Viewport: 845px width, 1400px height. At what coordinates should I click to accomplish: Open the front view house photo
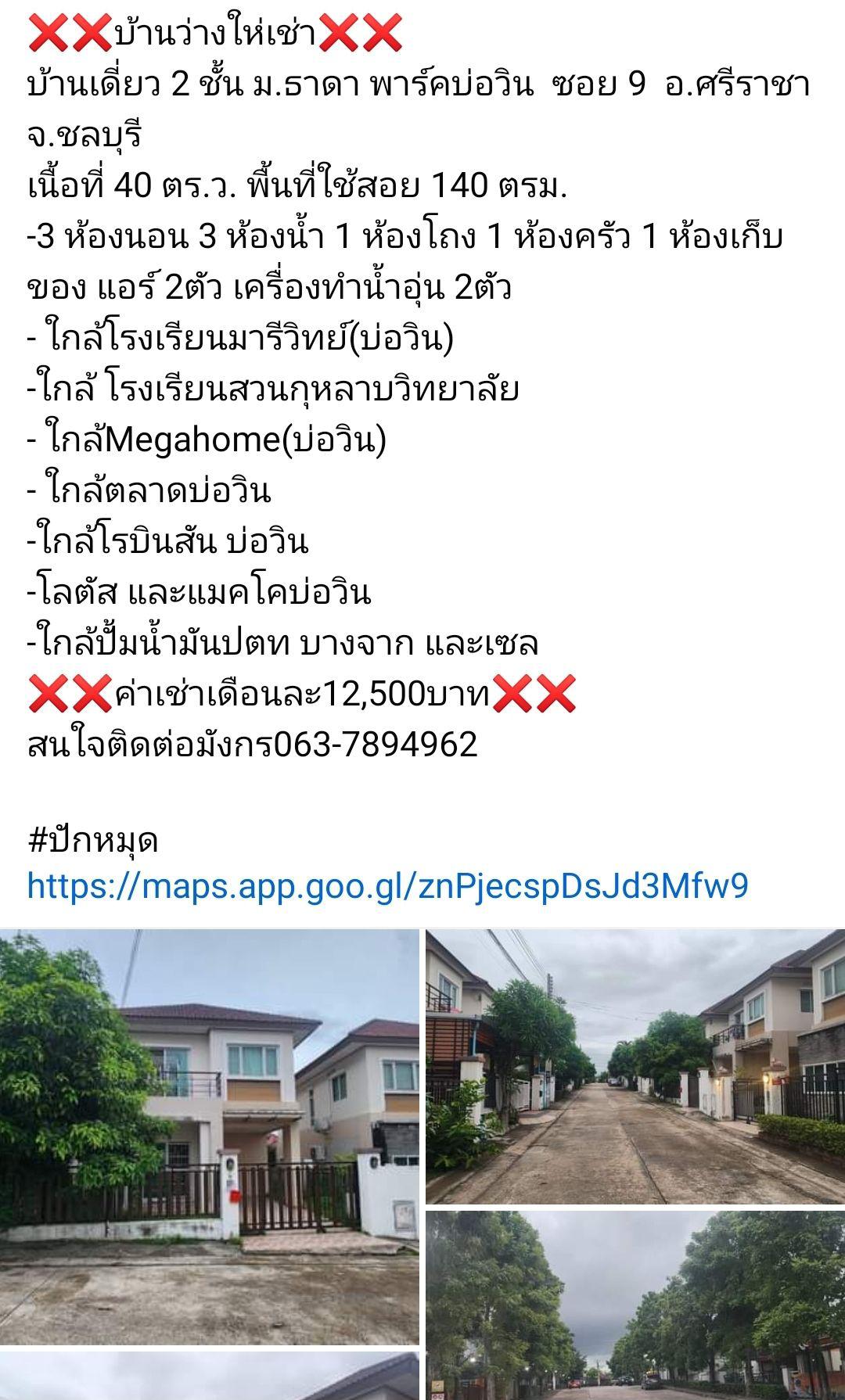pos(209,1136)
